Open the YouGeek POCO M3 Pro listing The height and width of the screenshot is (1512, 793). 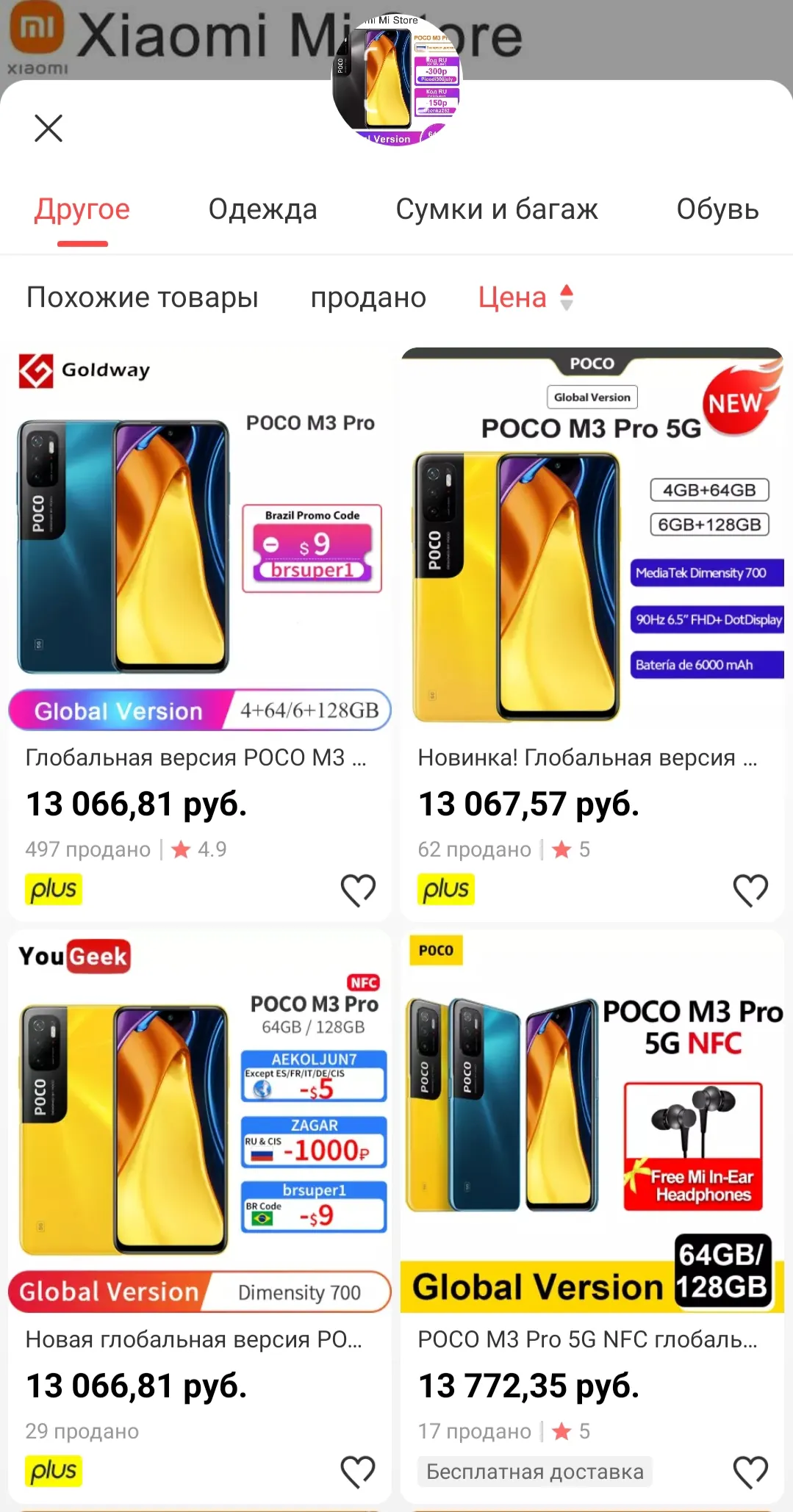(x=198, y=1131)
